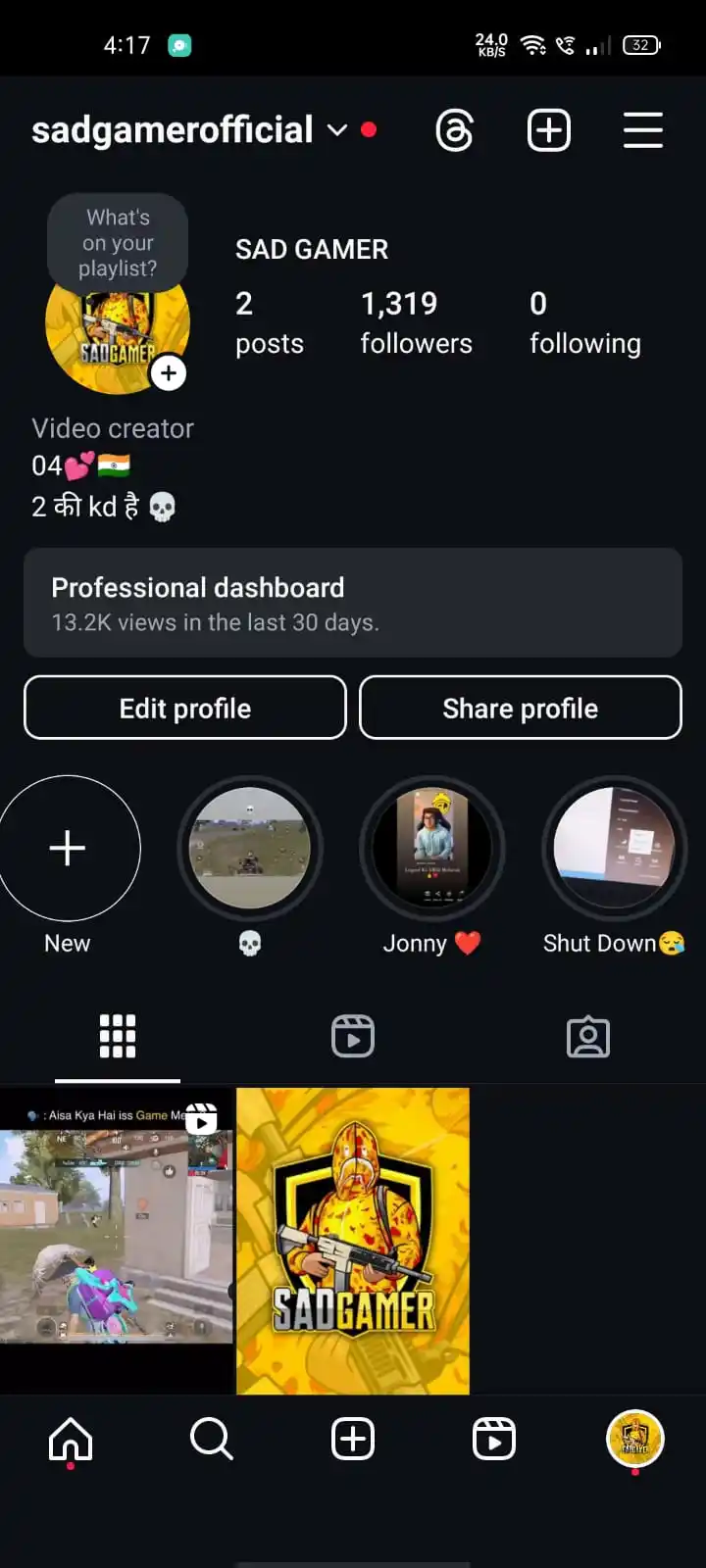The width and height of the screenshot is (706, 1568).
Task: View the 1,319 followers list
Action: click(416, 322)
